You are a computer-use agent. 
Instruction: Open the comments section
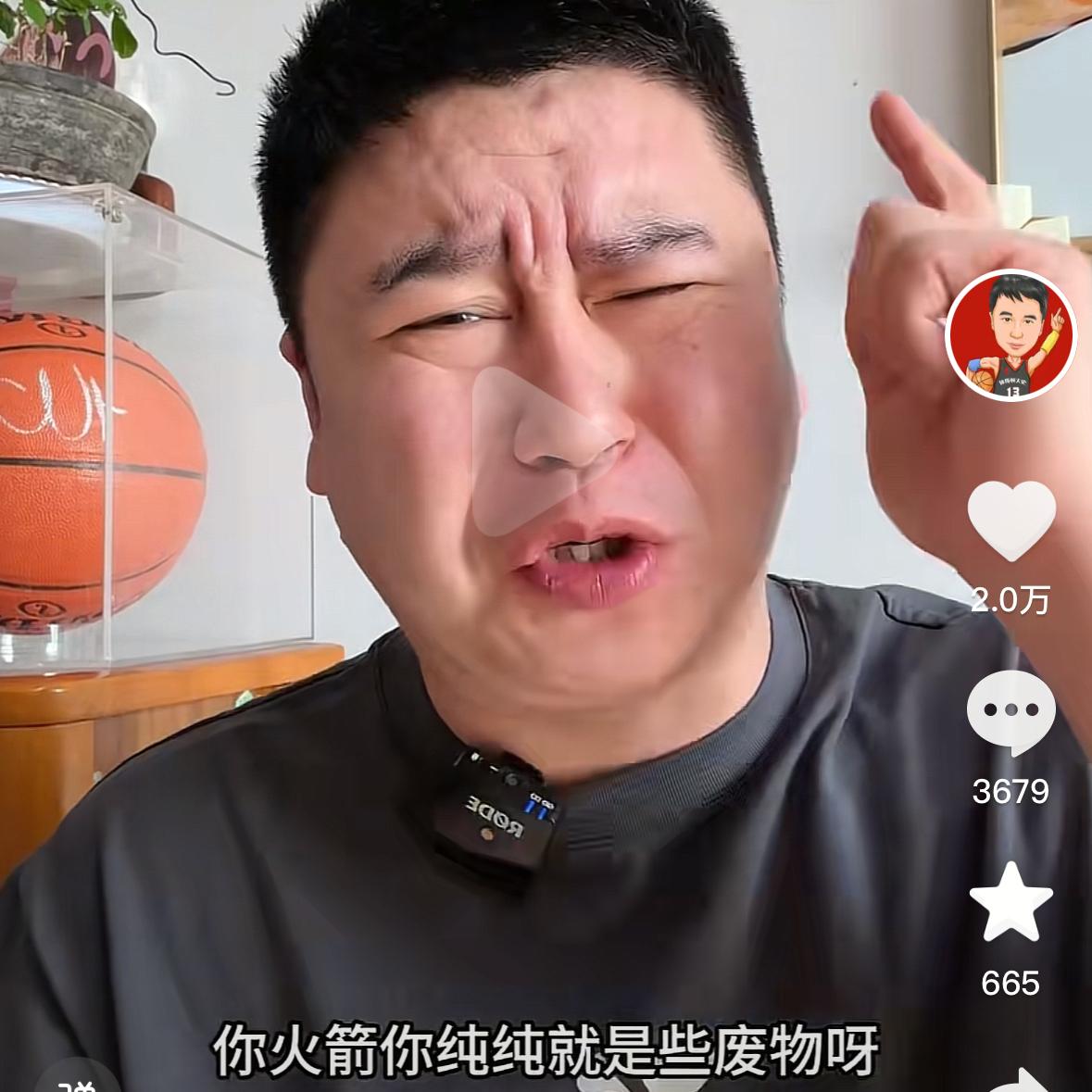coord(1010,712)
